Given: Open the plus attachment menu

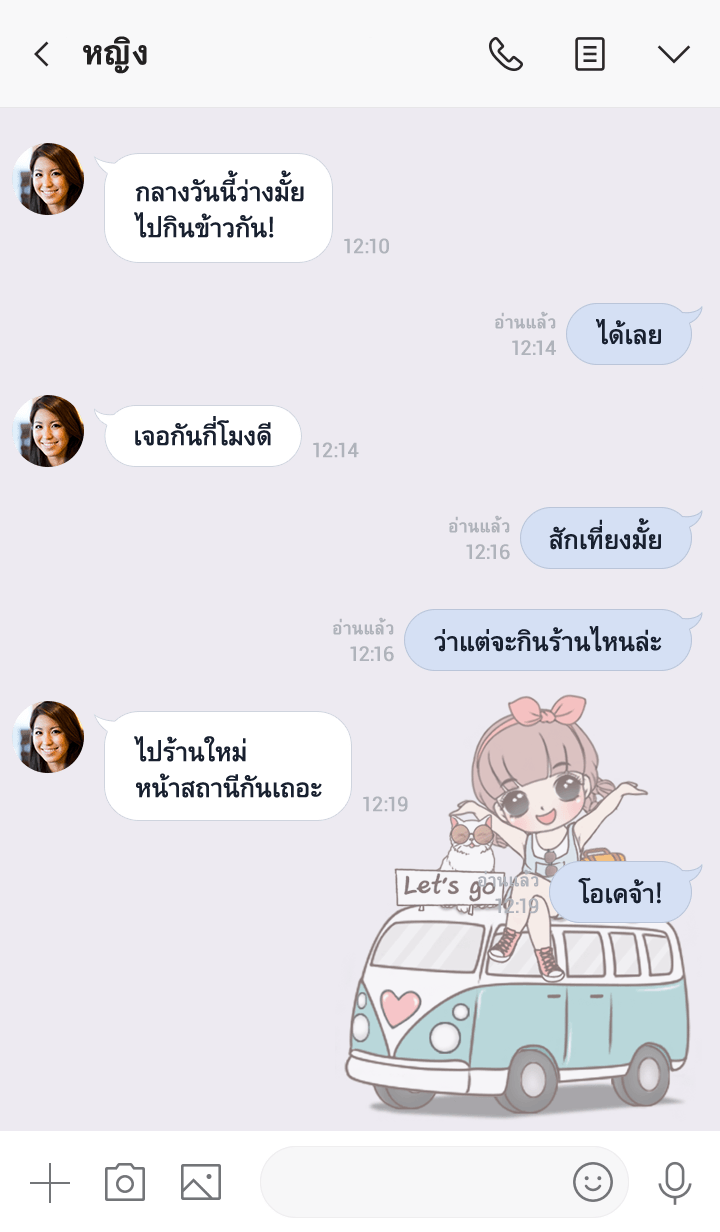Looking at the screenshot, I should pos(50,1182).
